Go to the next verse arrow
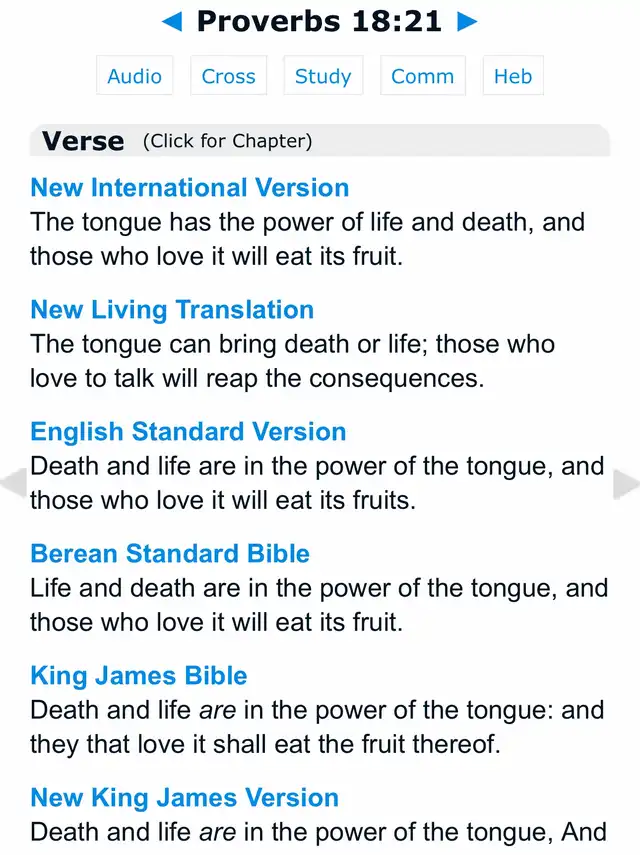The width and height of the screenshot is (640, 855). [467, 21]
